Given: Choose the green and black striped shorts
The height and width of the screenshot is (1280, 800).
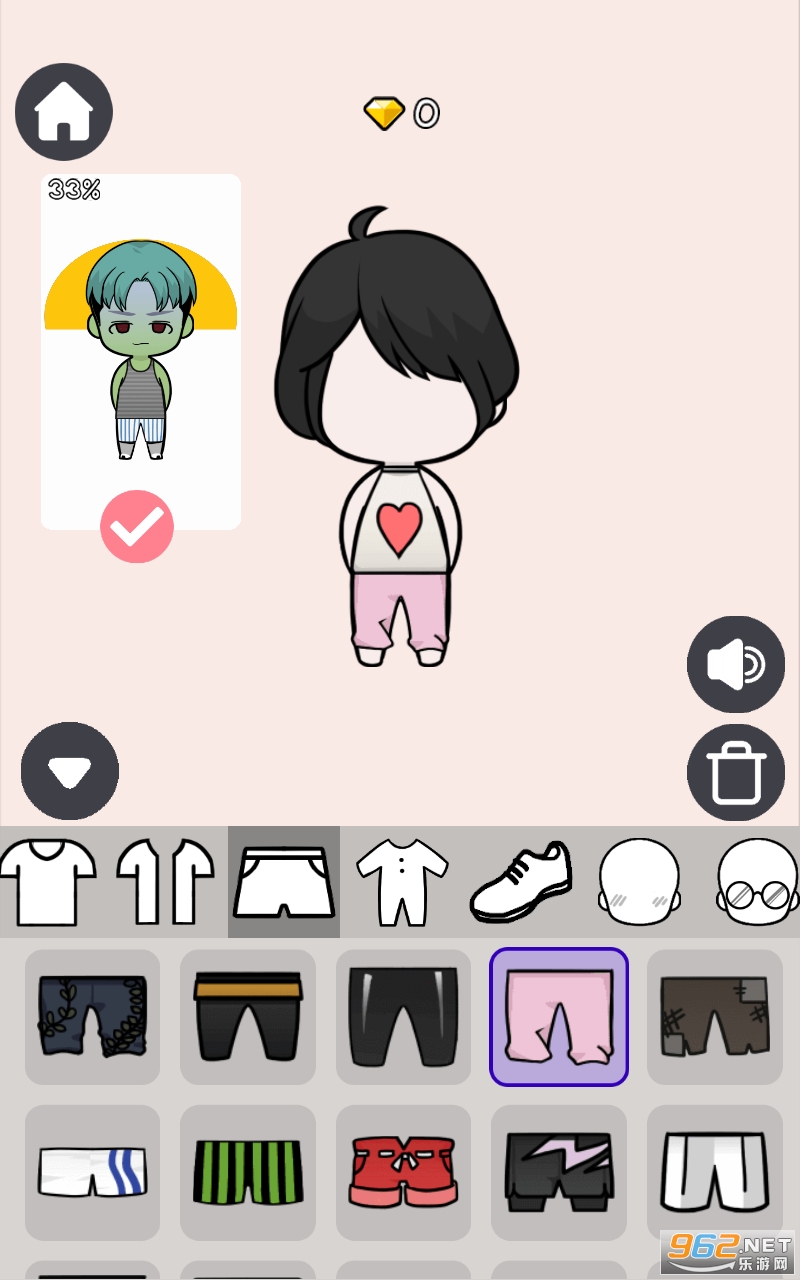Looking at the screenshot, I should point(248,1173).
